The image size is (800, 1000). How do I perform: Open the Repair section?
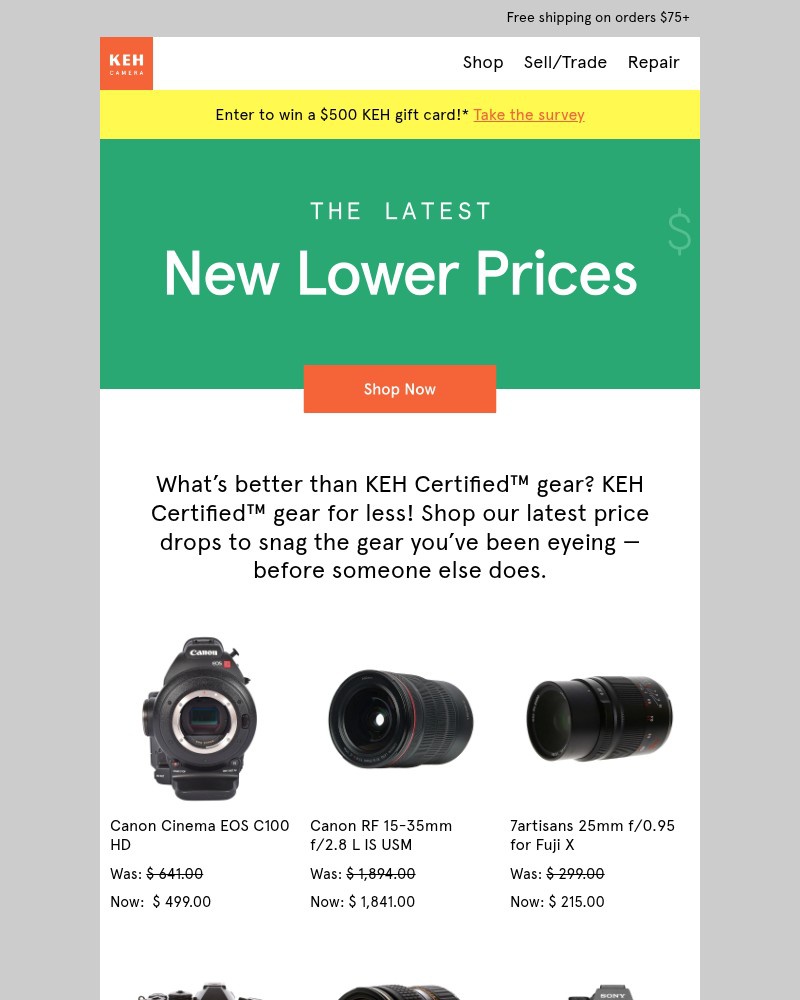(x=654, y=62)
